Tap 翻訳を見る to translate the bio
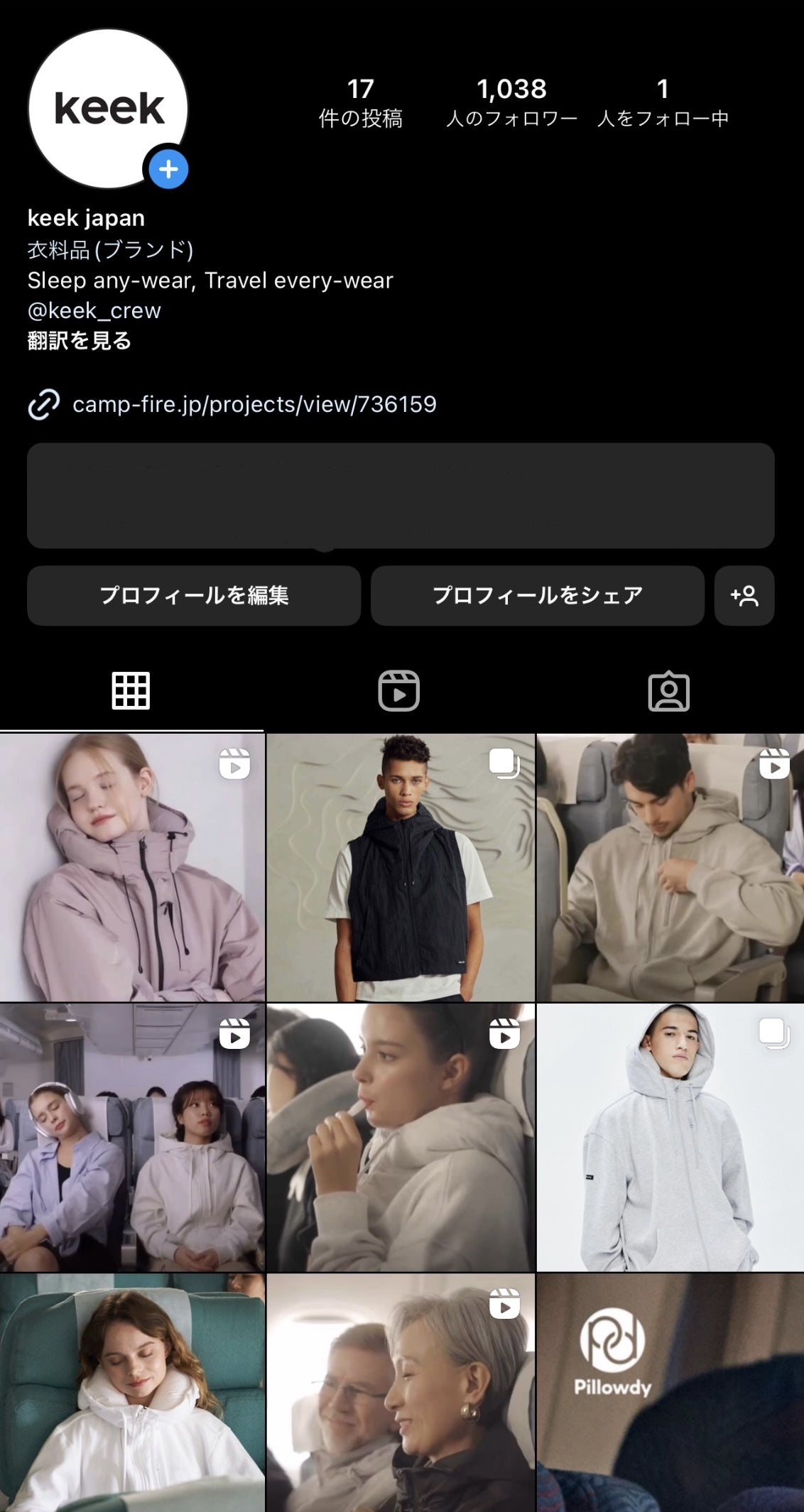This screenshot has height=1512, width=804. pyautogui.click(x=79, y=341)
